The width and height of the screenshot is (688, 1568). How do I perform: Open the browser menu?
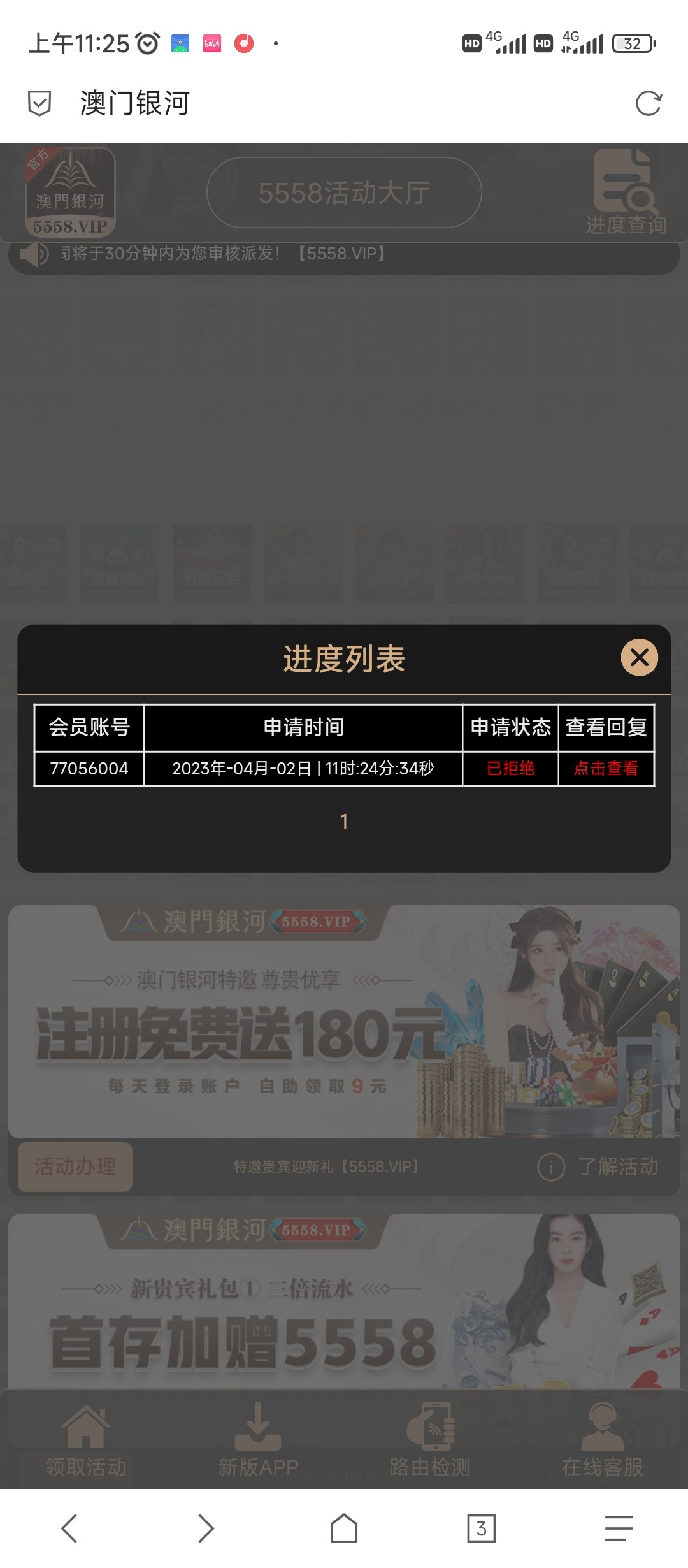coord(619,1528)
